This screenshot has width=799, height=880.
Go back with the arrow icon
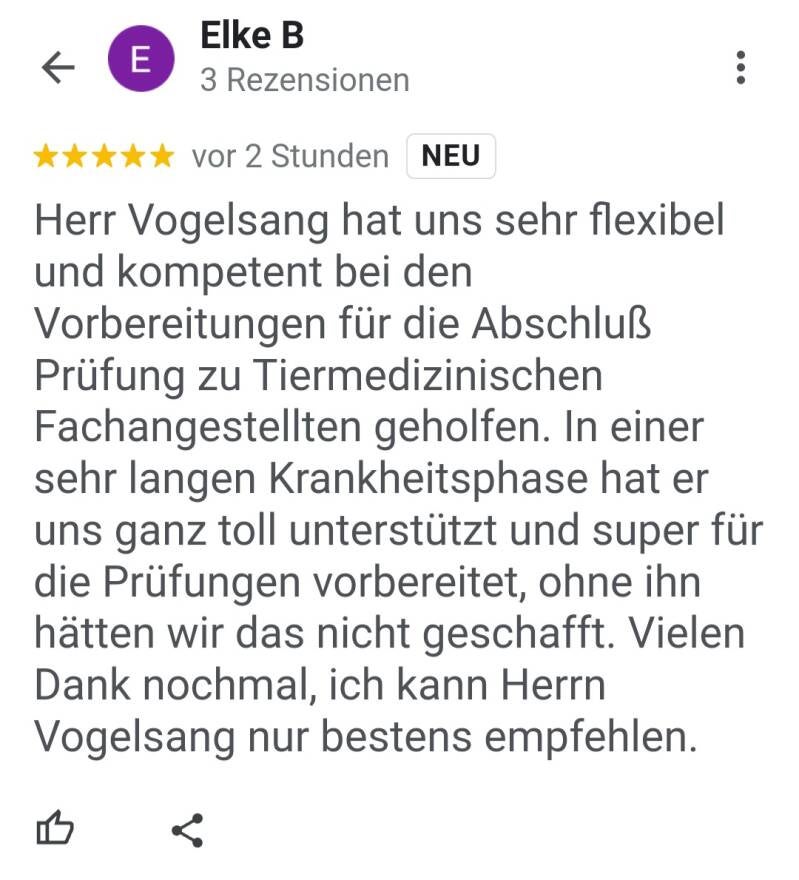coord(58,67)
